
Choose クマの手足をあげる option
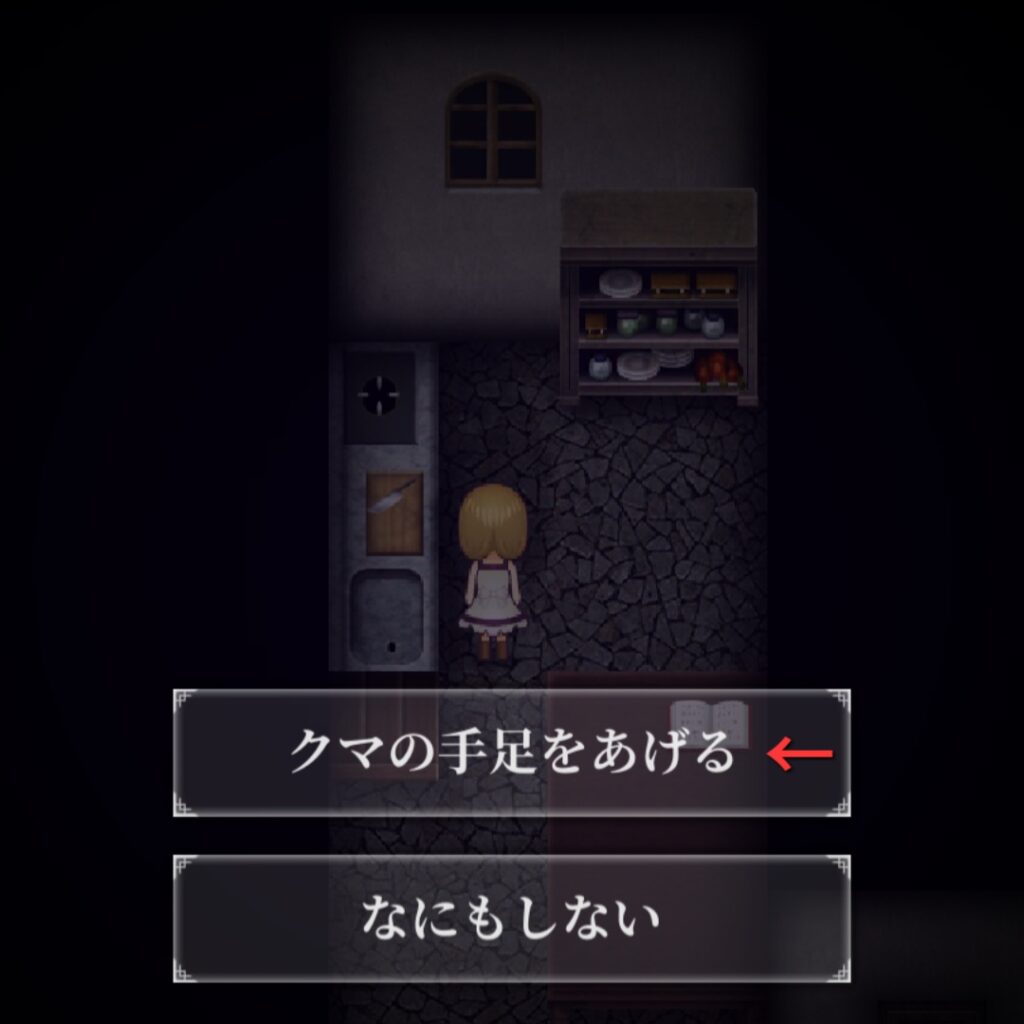click(511, 753)
